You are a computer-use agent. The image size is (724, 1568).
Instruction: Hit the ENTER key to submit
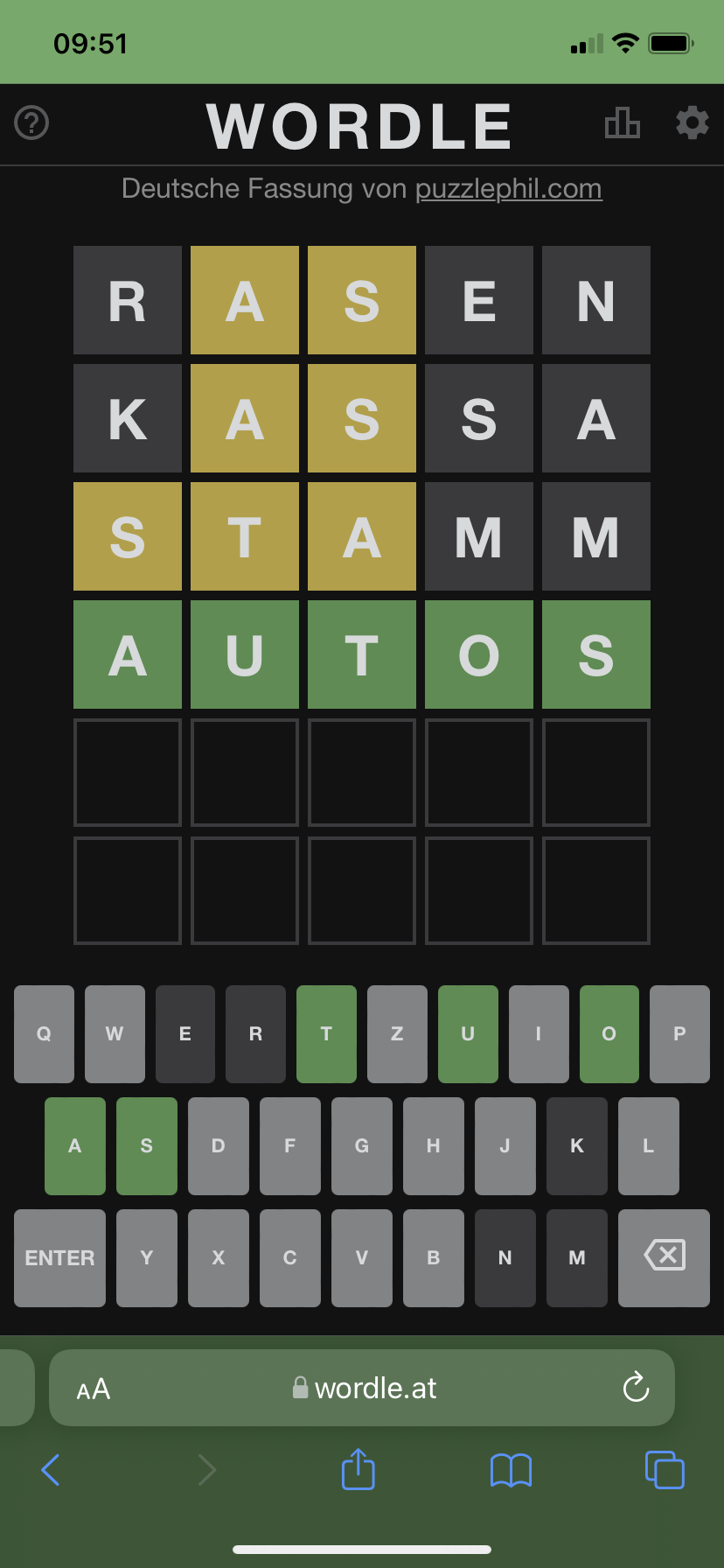(x=59, y=1257)
